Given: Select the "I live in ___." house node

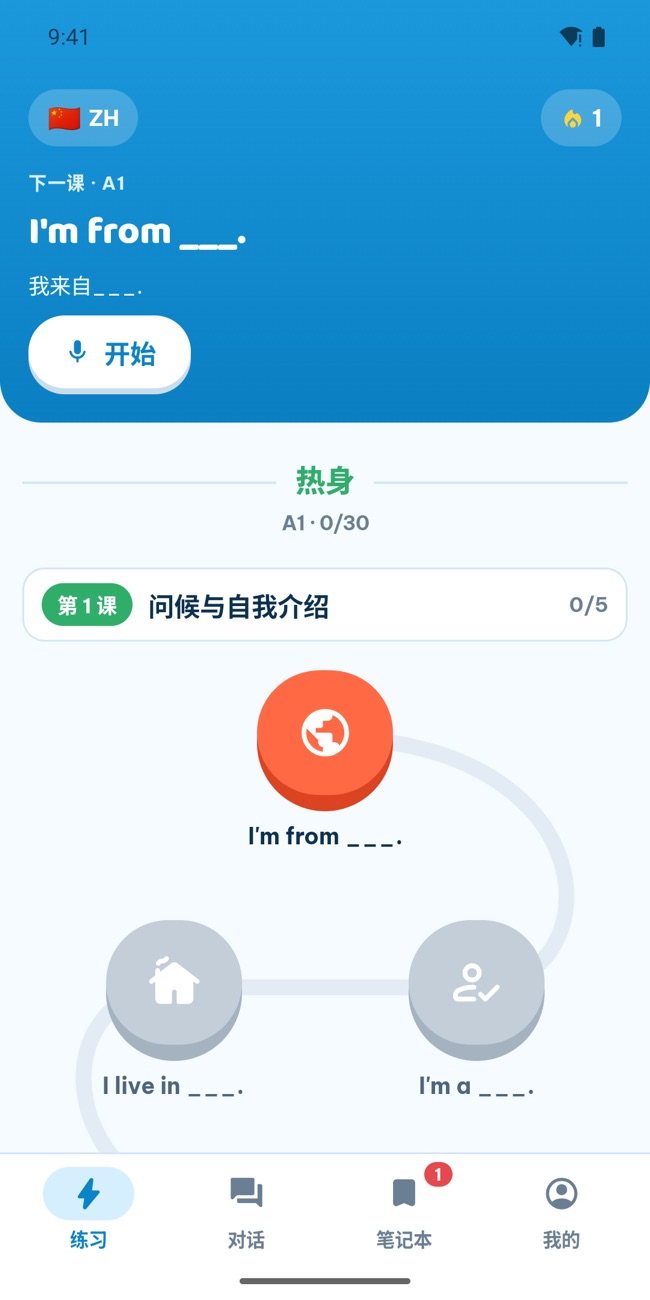Looking at the screenshot, I should [174, 988].
